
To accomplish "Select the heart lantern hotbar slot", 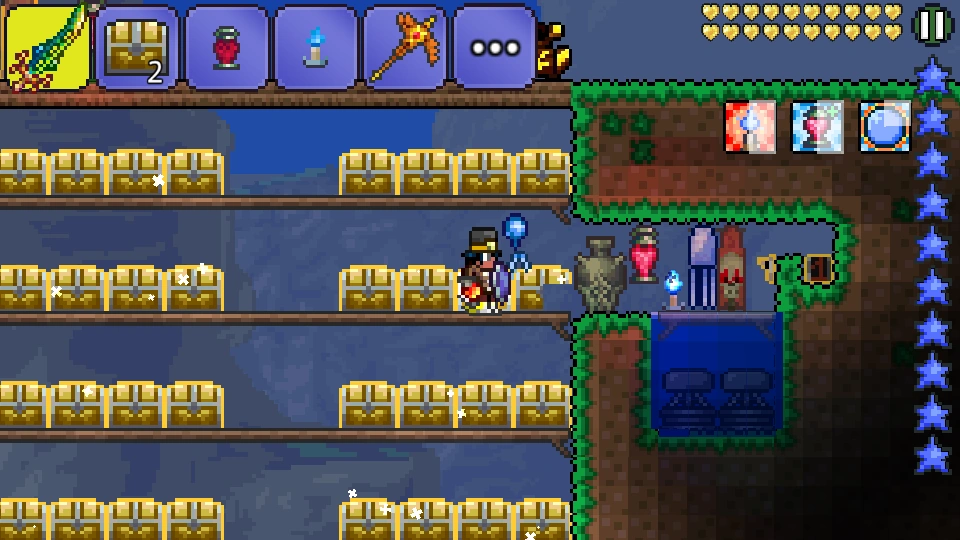I will pyautogui.click(x=226, y=47).
